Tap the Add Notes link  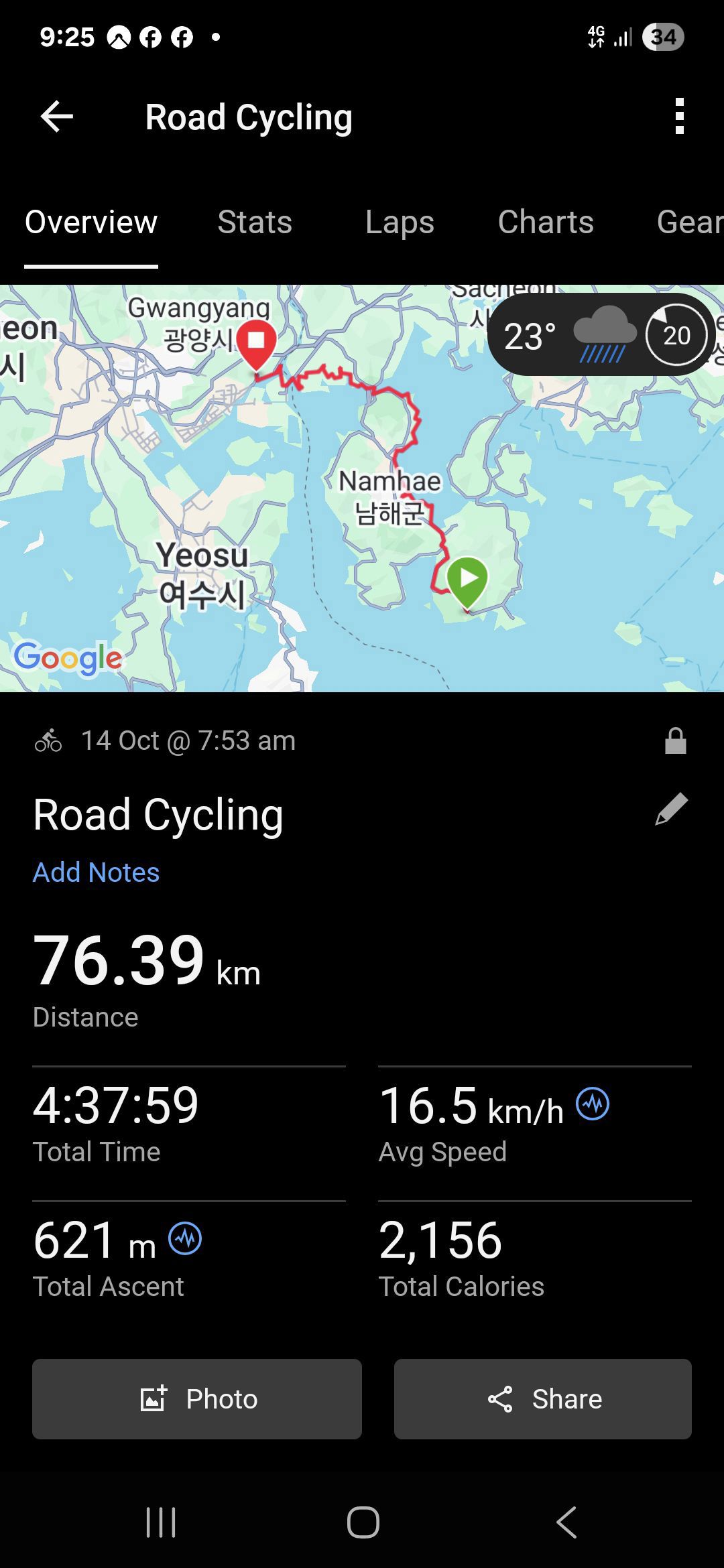point(97,872)
